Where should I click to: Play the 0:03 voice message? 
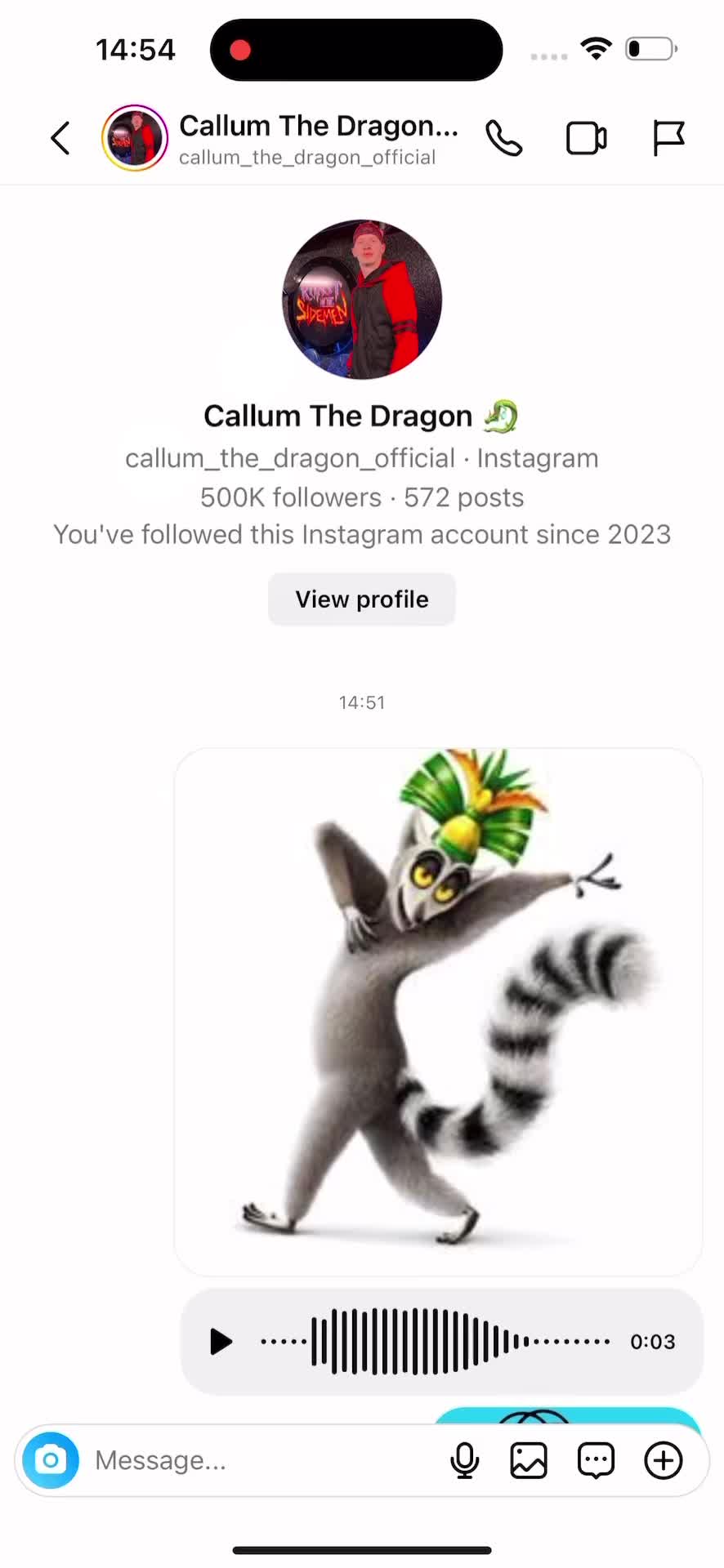221,1341
